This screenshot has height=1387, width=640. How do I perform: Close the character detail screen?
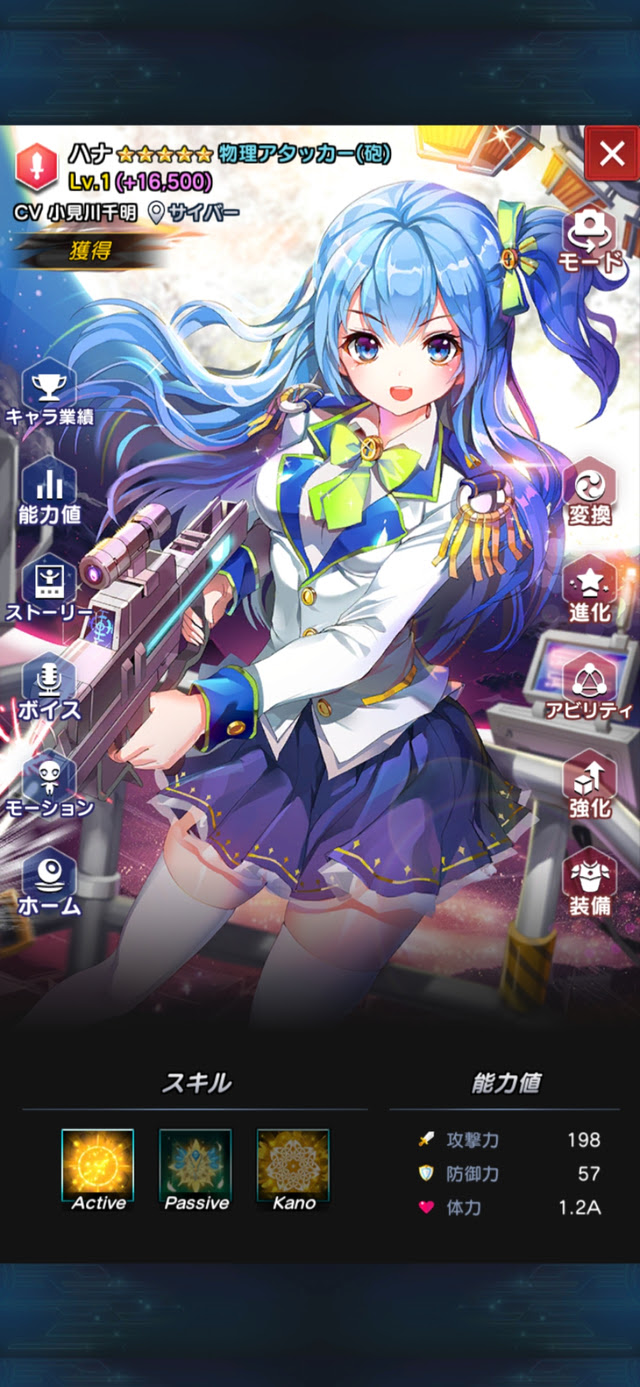[x=611, y=154]
